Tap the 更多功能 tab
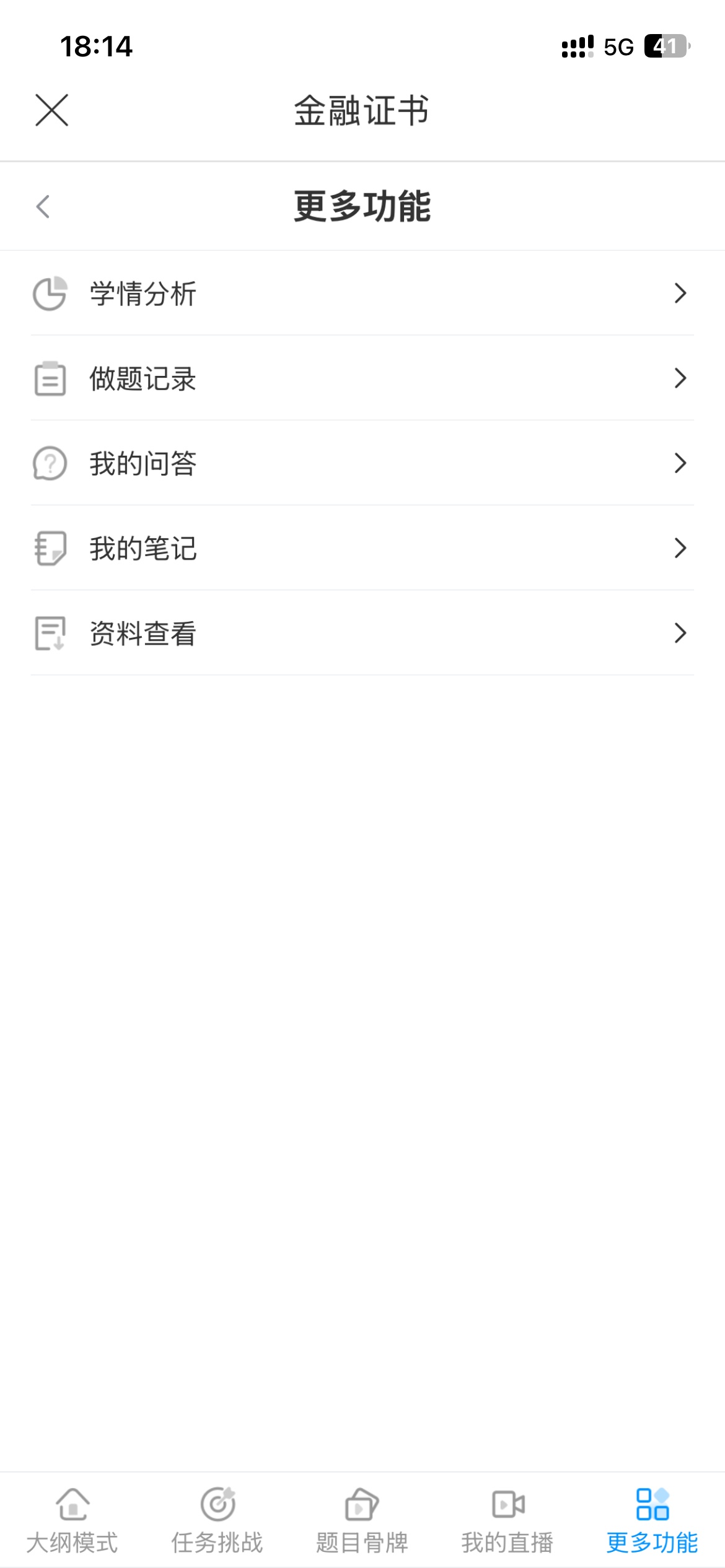 [x=652, y=1520]
